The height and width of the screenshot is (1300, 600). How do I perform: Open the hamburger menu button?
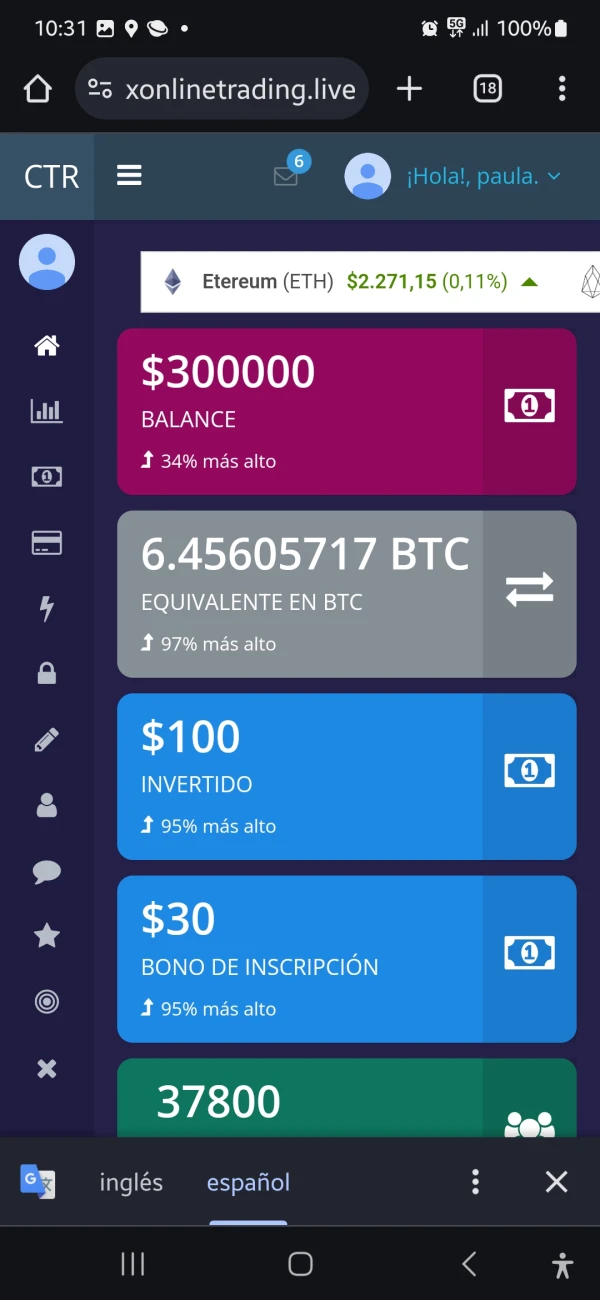click(129, 176)
